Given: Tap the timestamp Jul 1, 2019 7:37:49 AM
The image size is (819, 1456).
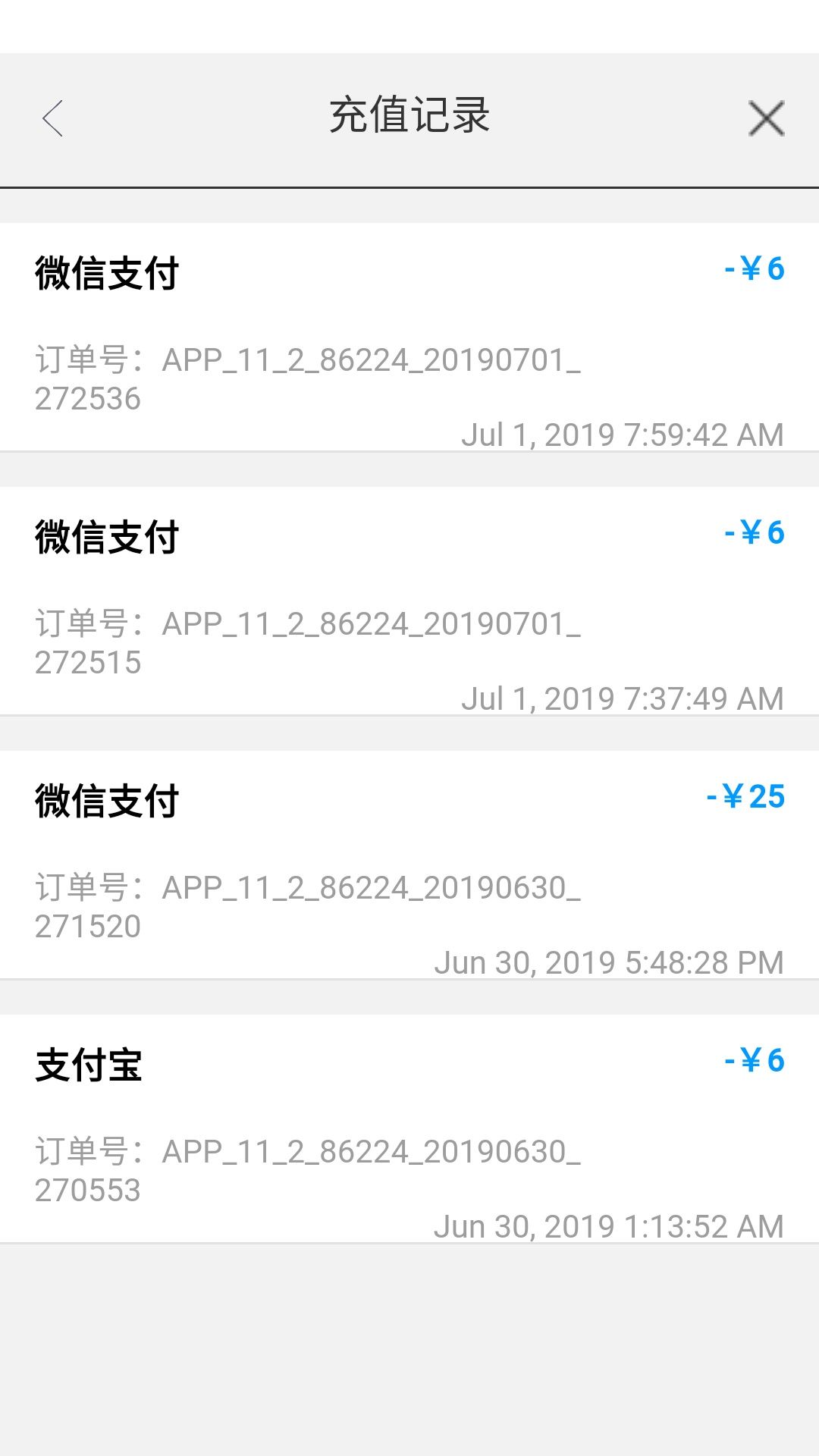Looking at the screenshot, I should pyautogui.click(x=622, y=696).
